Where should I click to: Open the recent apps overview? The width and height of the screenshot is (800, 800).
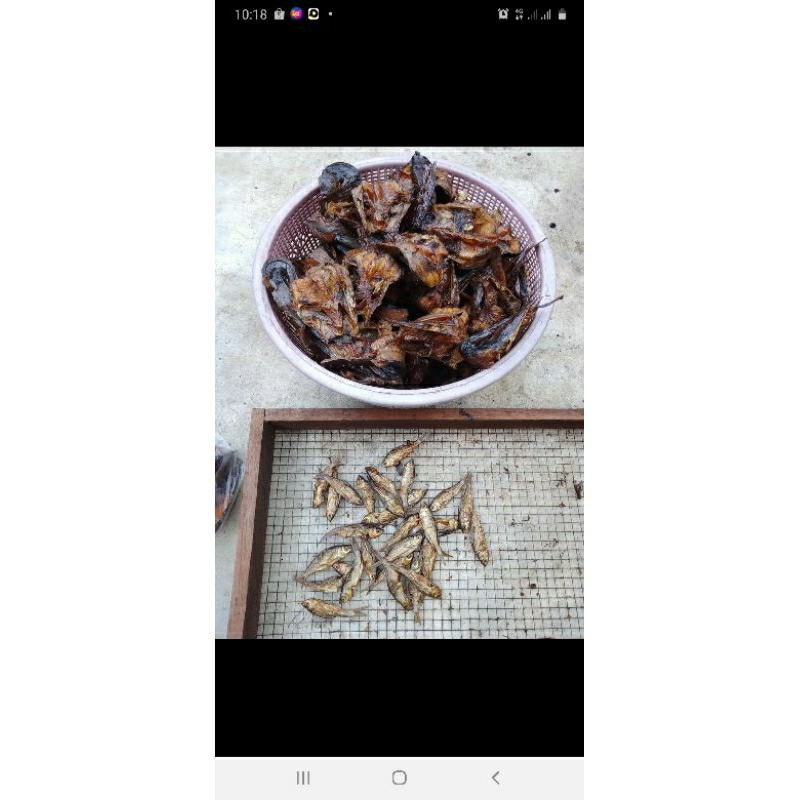tap(303, 777)
